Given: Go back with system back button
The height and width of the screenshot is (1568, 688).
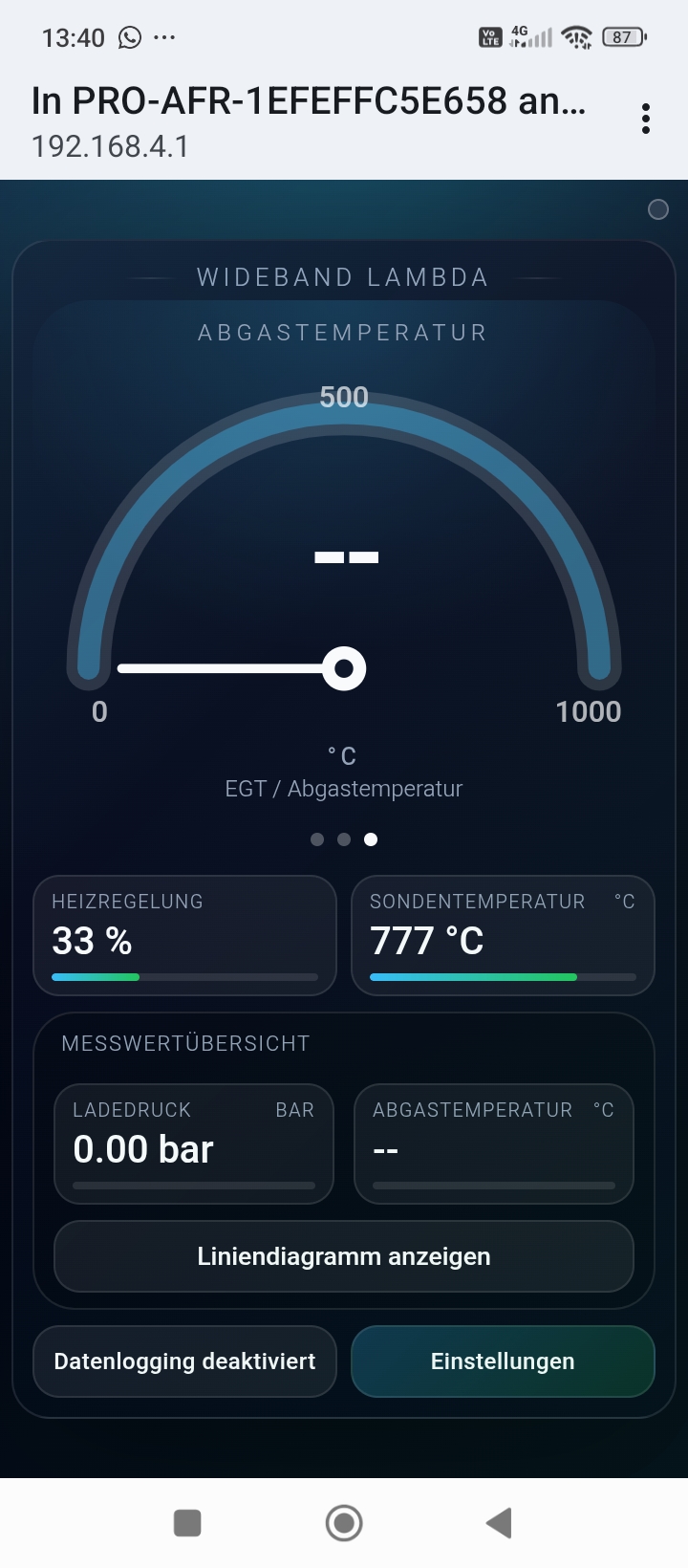Looking at the screenshot, I should click(499, 1523).
